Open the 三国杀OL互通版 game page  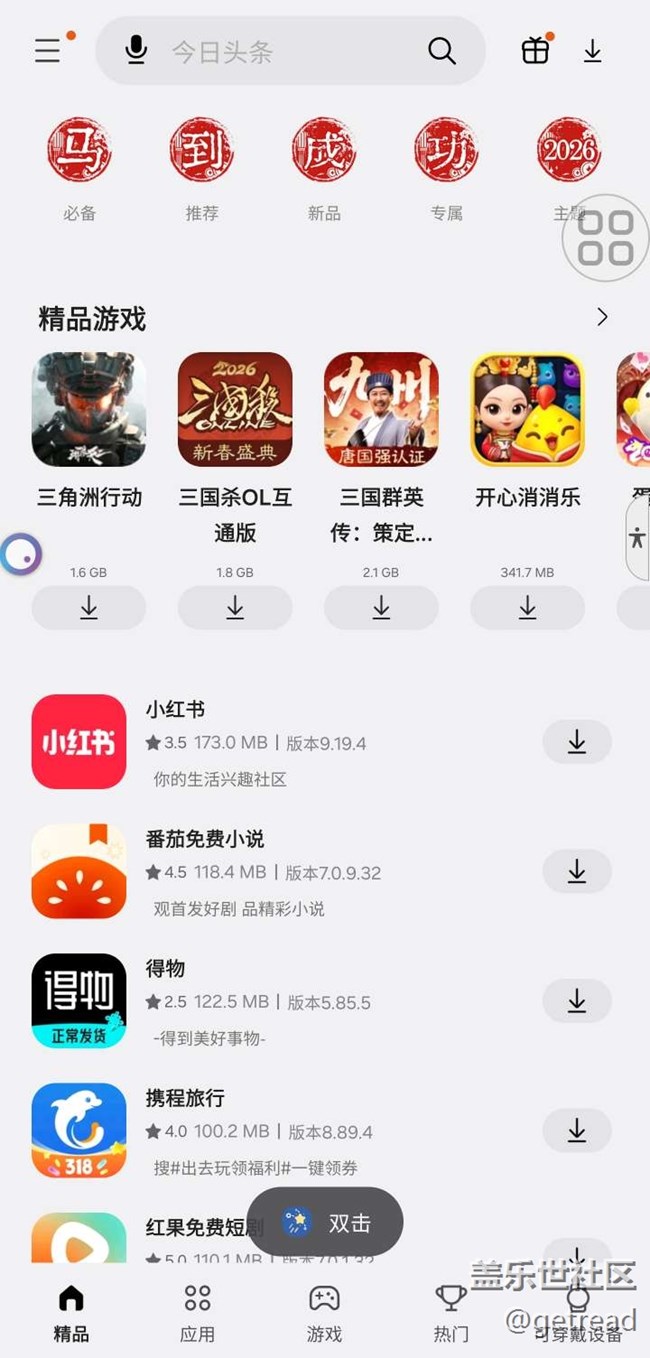click(x=235, y=409)
